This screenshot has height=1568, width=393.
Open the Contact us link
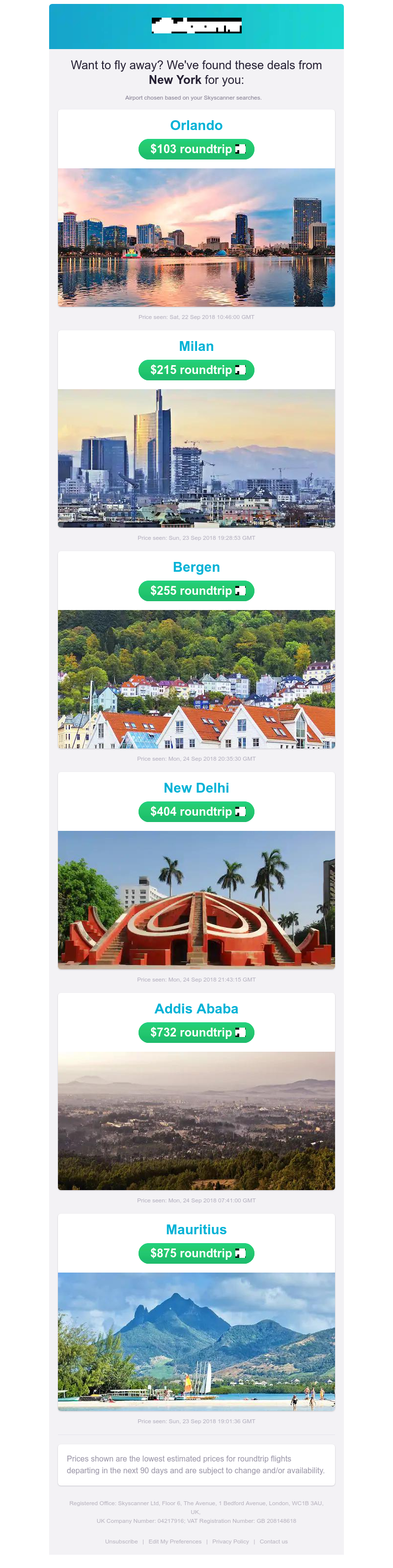coord(274,1541)
